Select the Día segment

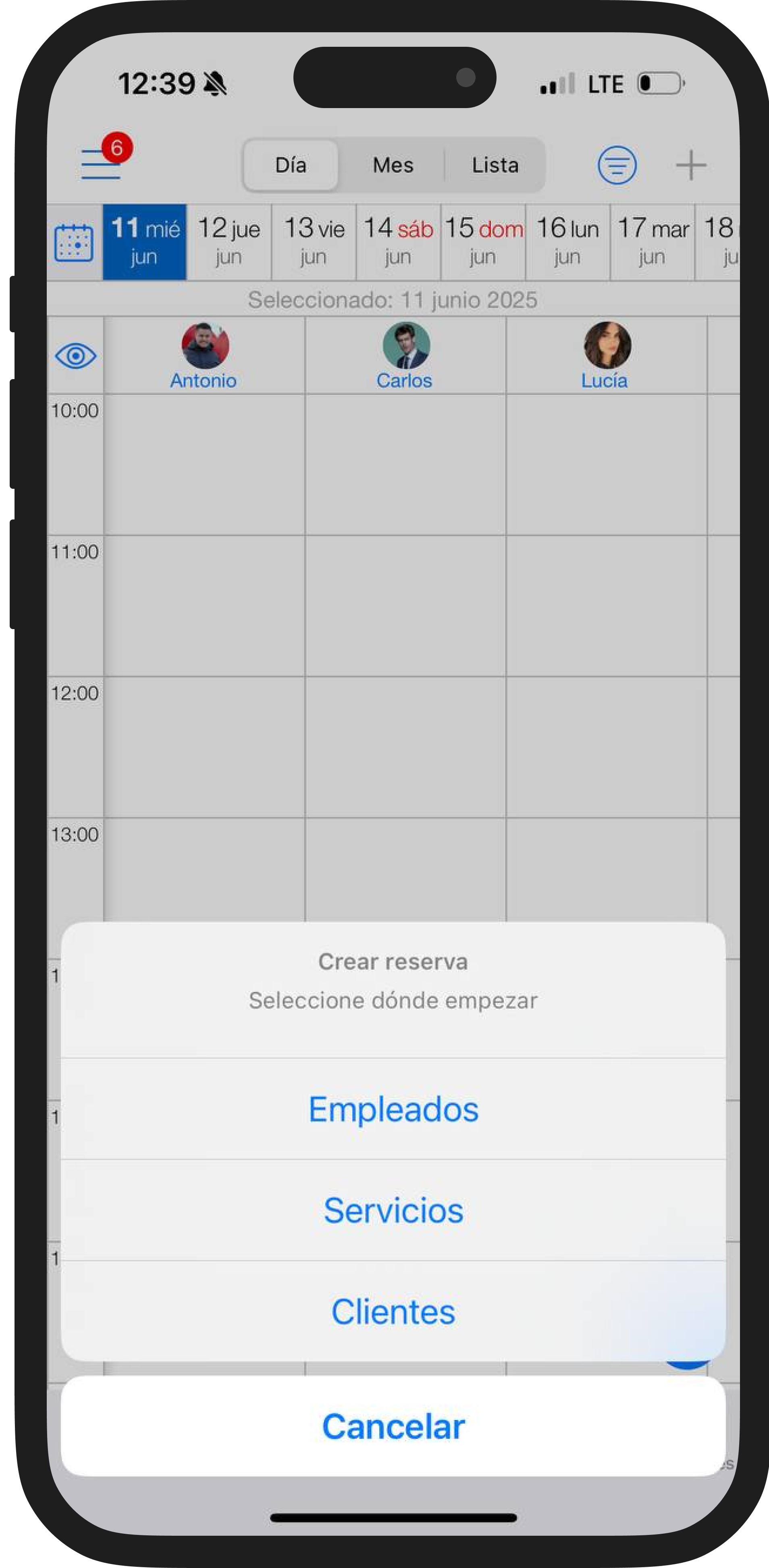pyautogui.click(x=291, y=165)
